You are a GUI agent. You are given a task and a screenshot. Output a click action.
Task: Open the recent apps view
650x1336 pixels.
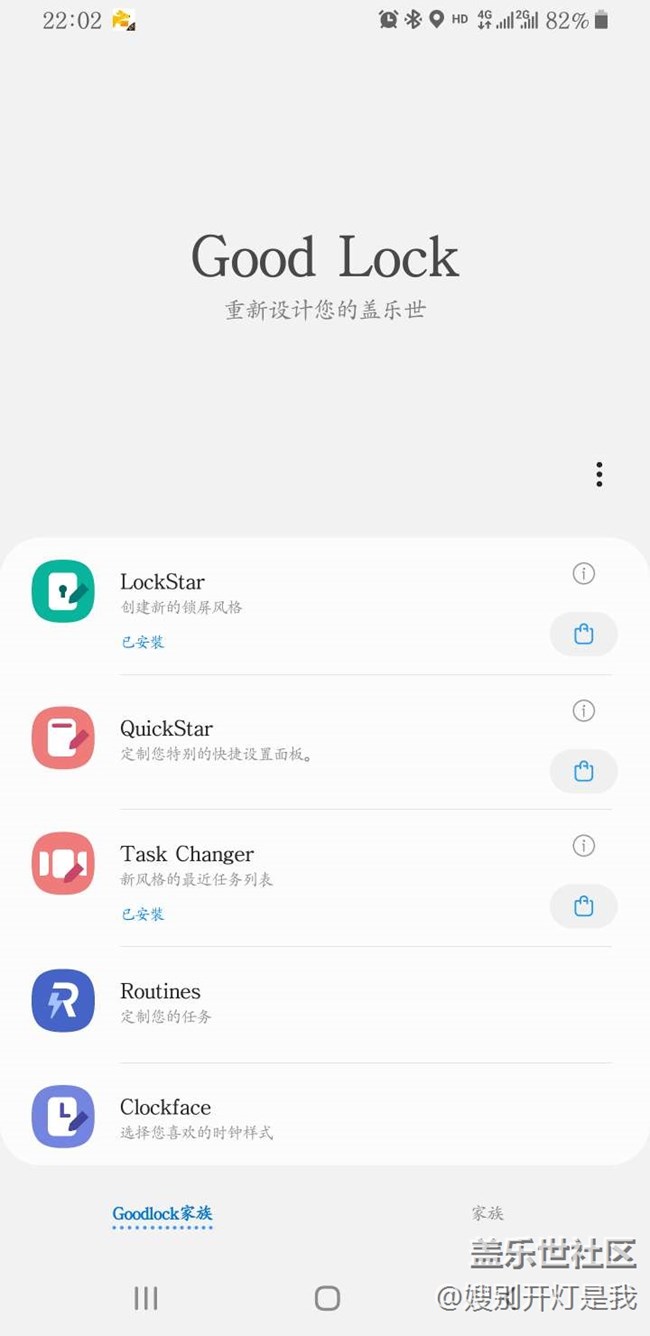(x=146, y=1298)
